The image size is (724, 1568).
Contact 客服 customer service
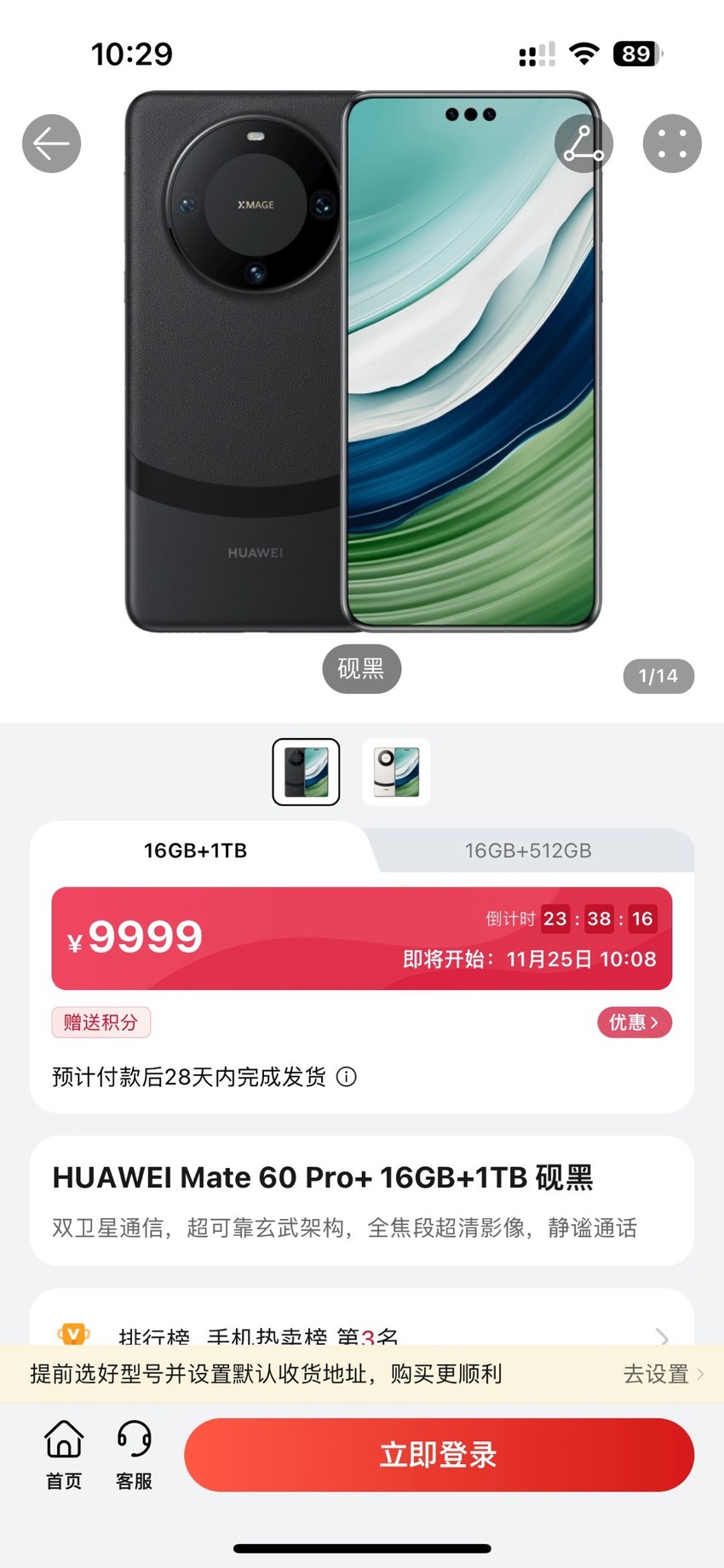coord(134,1454)
